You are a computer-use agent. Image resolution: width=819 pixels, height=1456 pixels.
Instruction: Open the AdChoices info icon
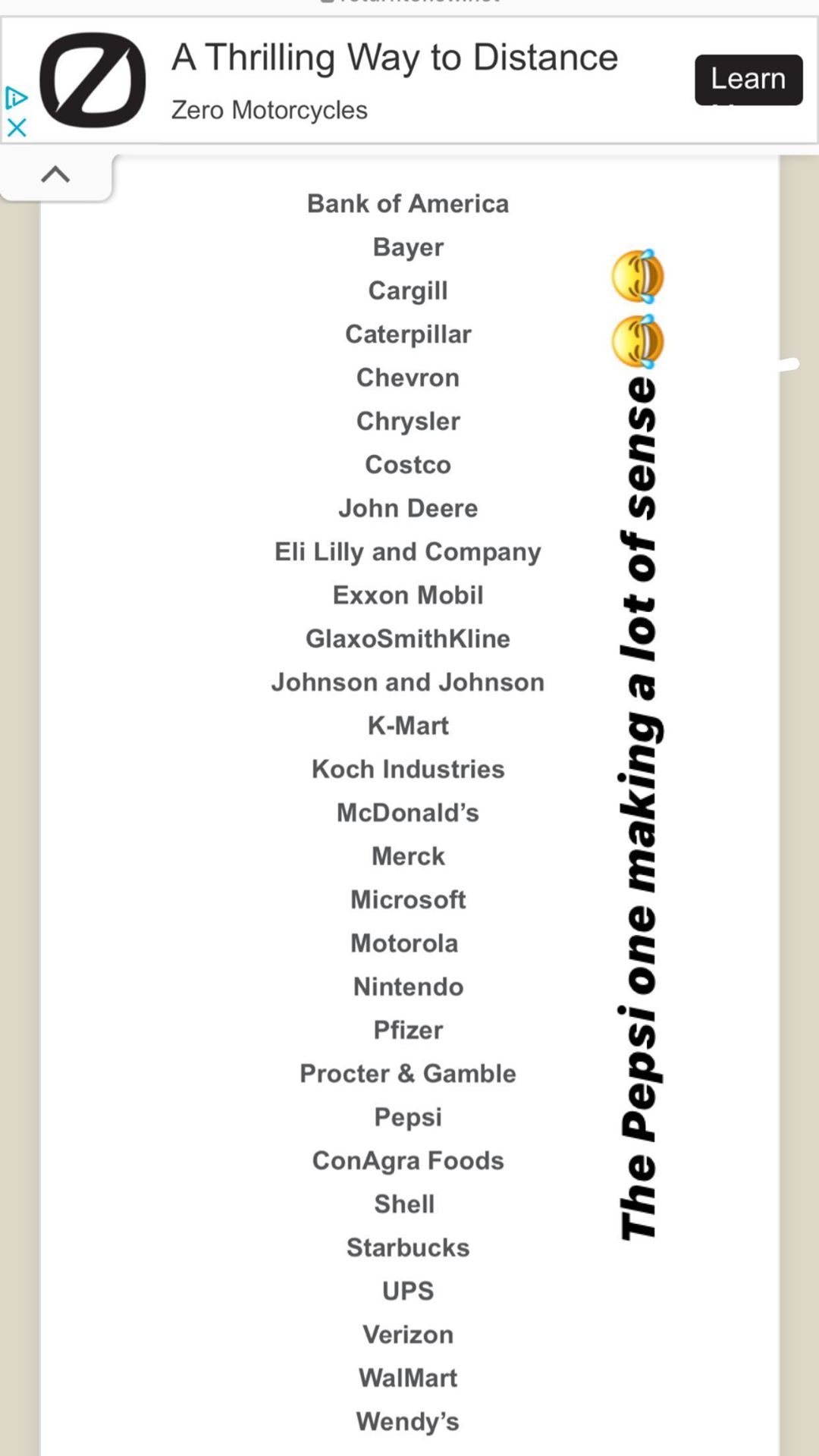(x=17, y=98)
